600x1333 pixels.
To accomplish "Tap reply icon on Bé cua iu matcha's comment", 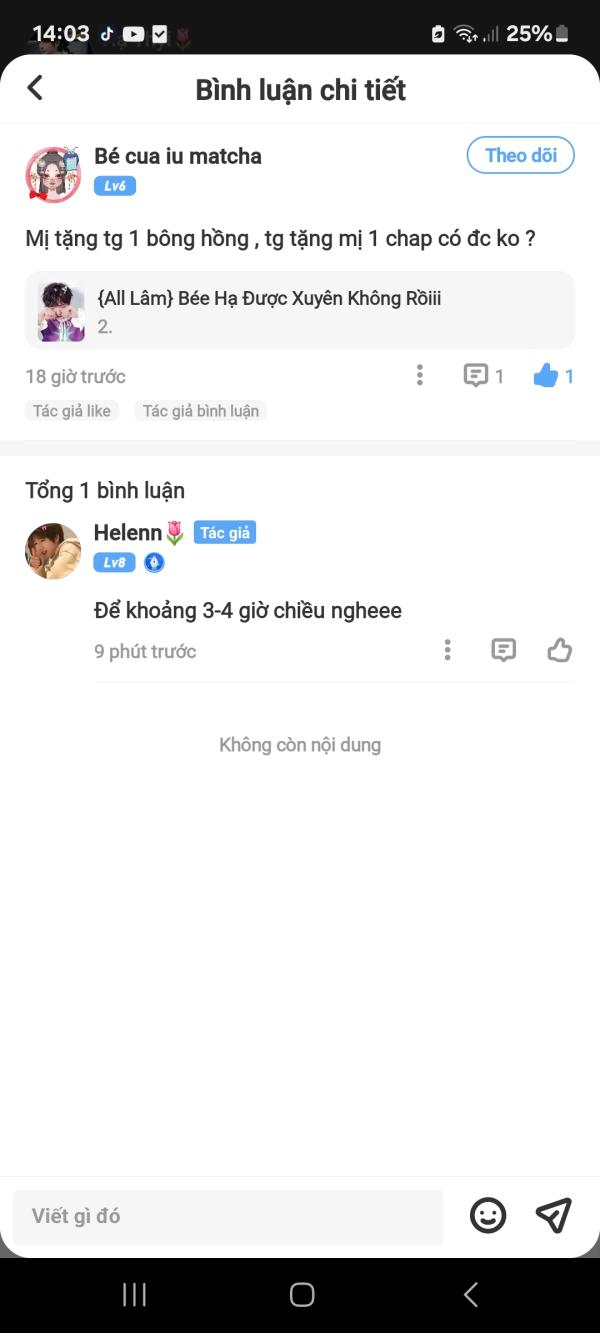I will [x=476, y=376].
